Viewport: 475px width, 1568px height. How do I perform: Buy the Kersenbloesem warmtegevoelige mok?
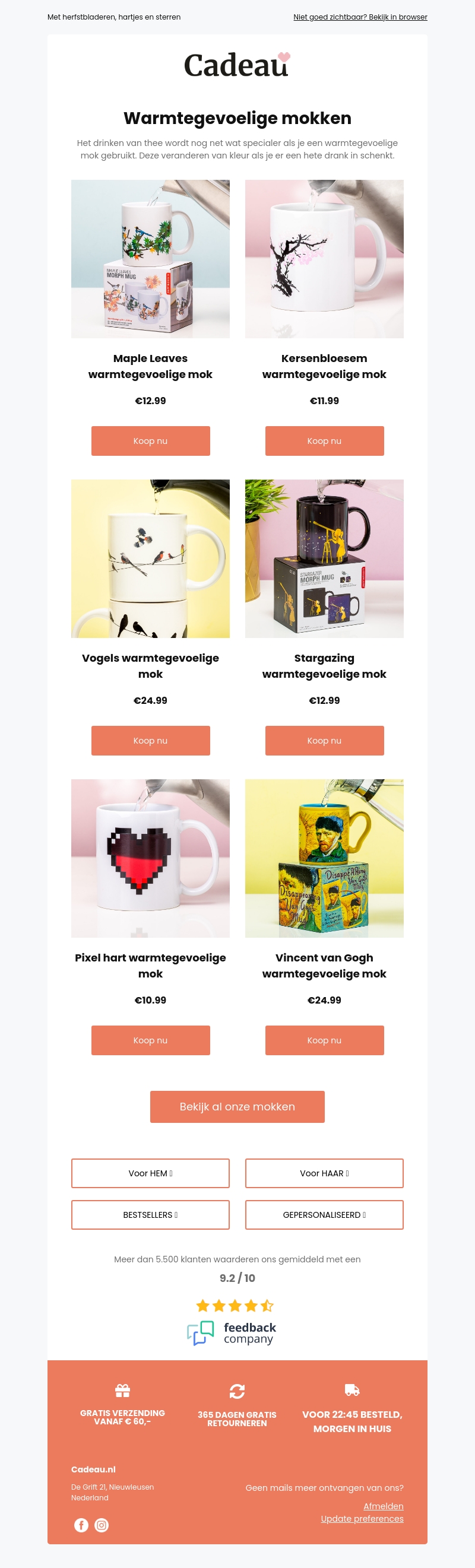tap(324, 441)
